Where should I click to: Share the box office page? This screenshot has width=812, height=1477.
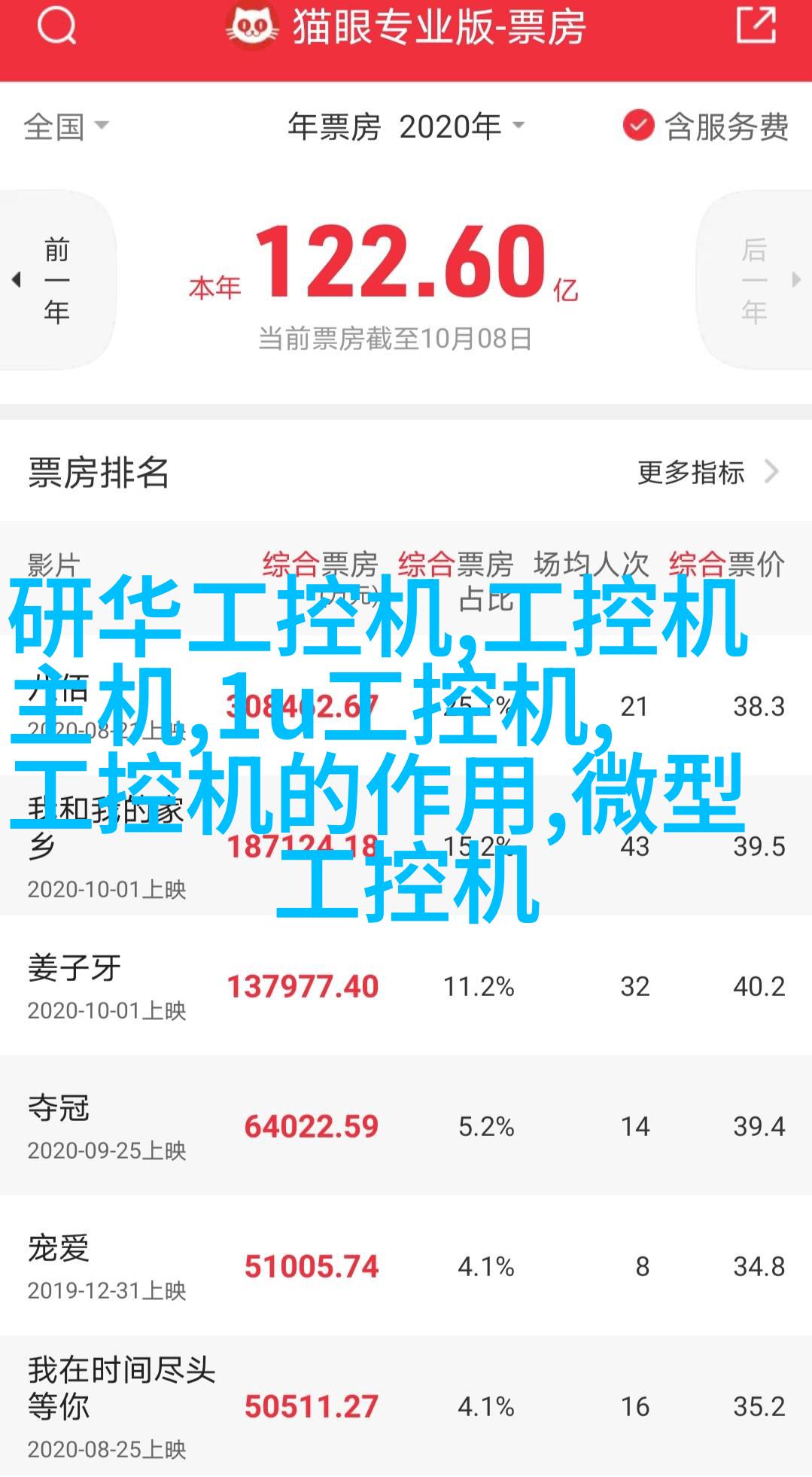(755, 26)
